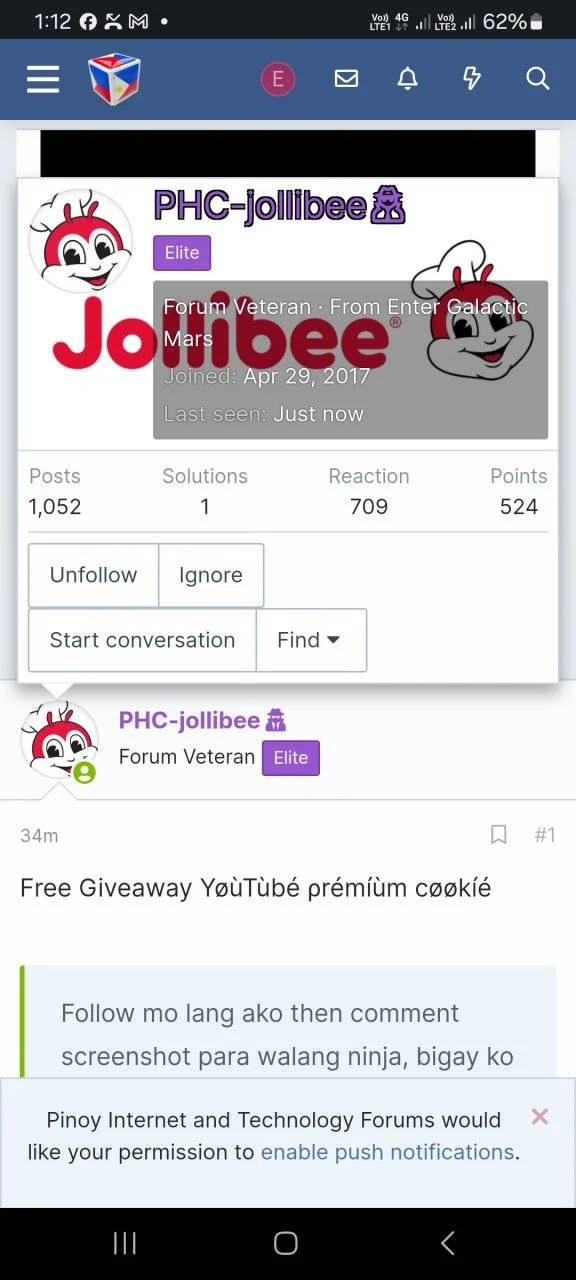The image size is (576, 1280).
Task: Start conversation with PHC-jollibee
Action: pos(142,640)
